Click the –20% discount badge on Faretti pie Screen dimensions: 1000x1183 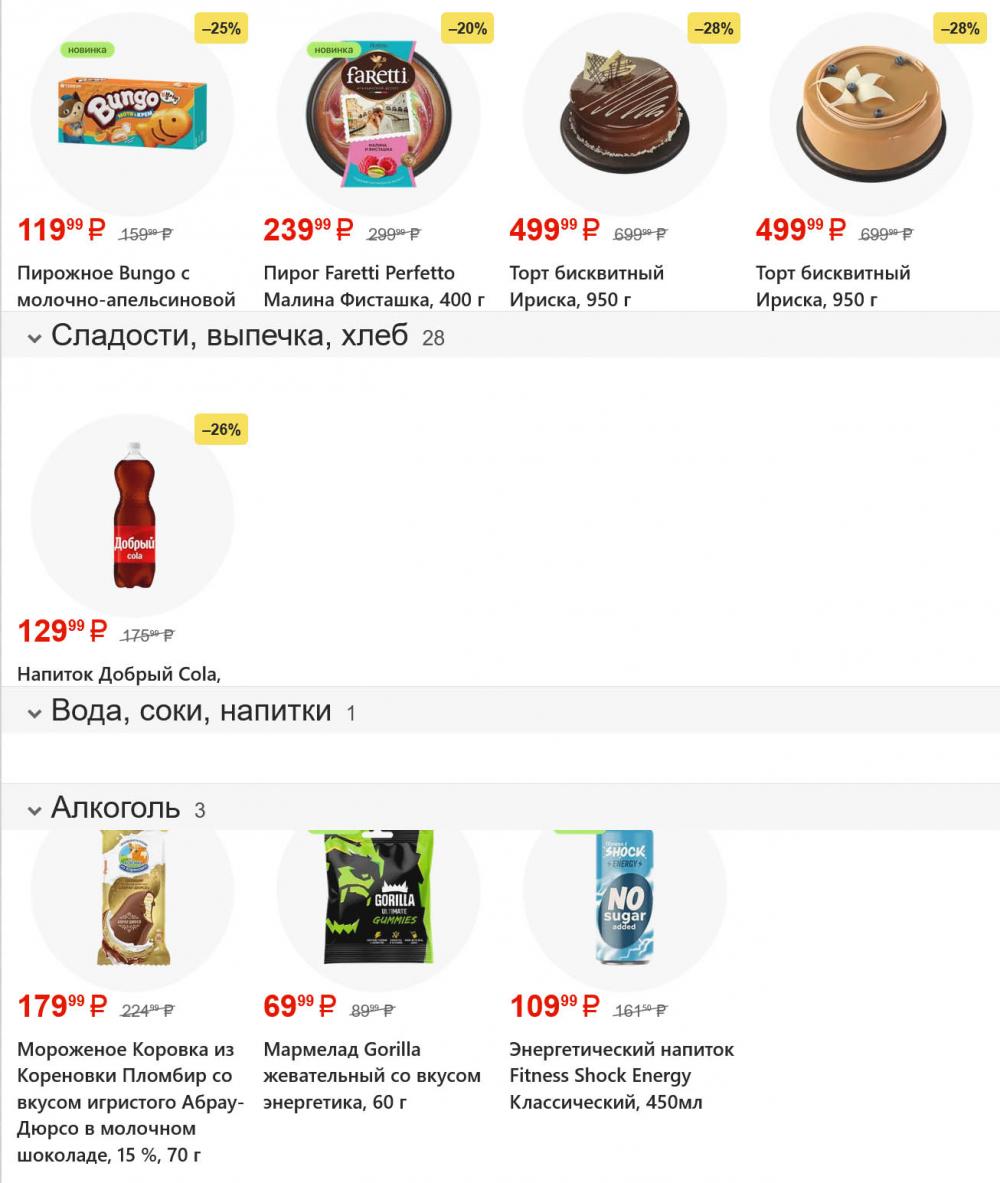pyautogui.click(x=469, y=29)
